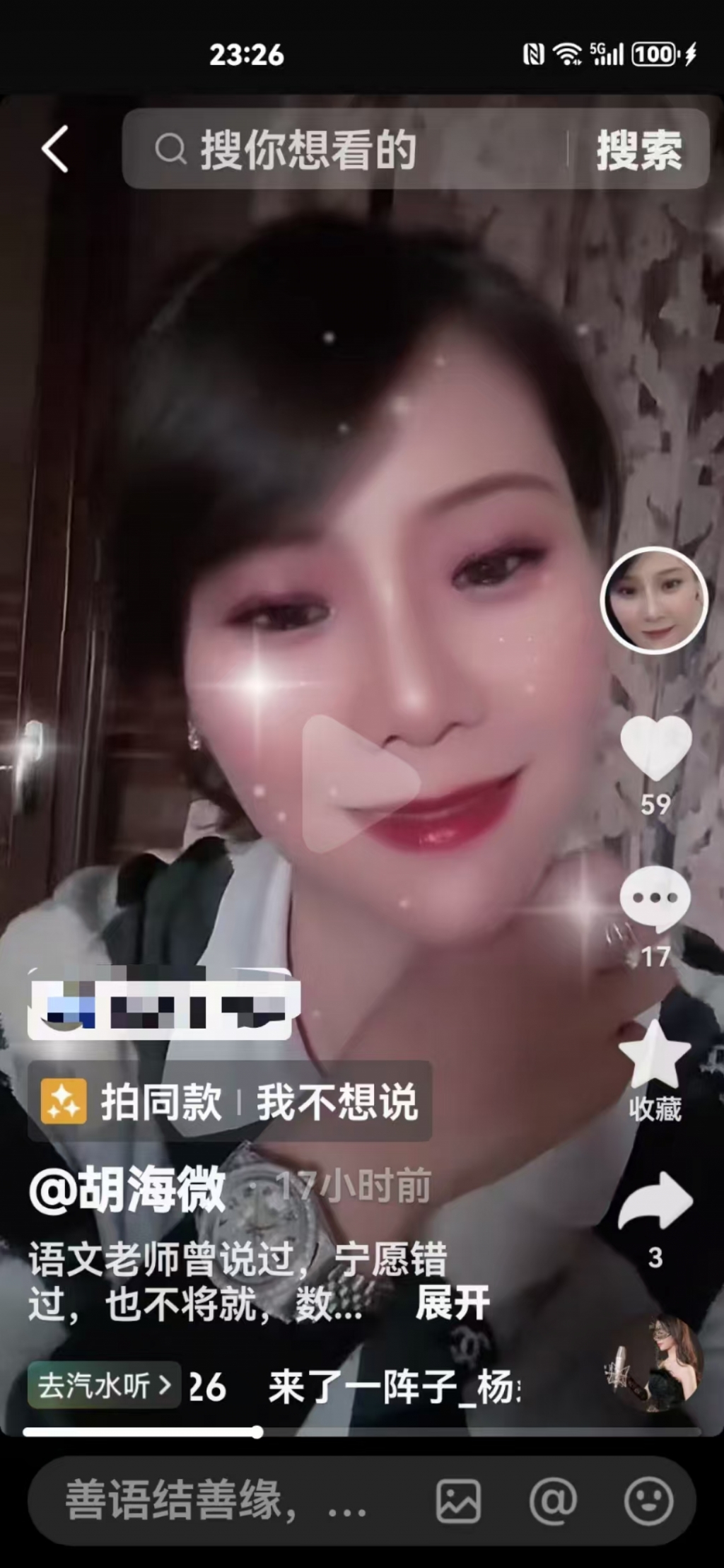Open the comments section icon
The width and height of the screenshot is (724, 1568).
click(x=657, y=899)
